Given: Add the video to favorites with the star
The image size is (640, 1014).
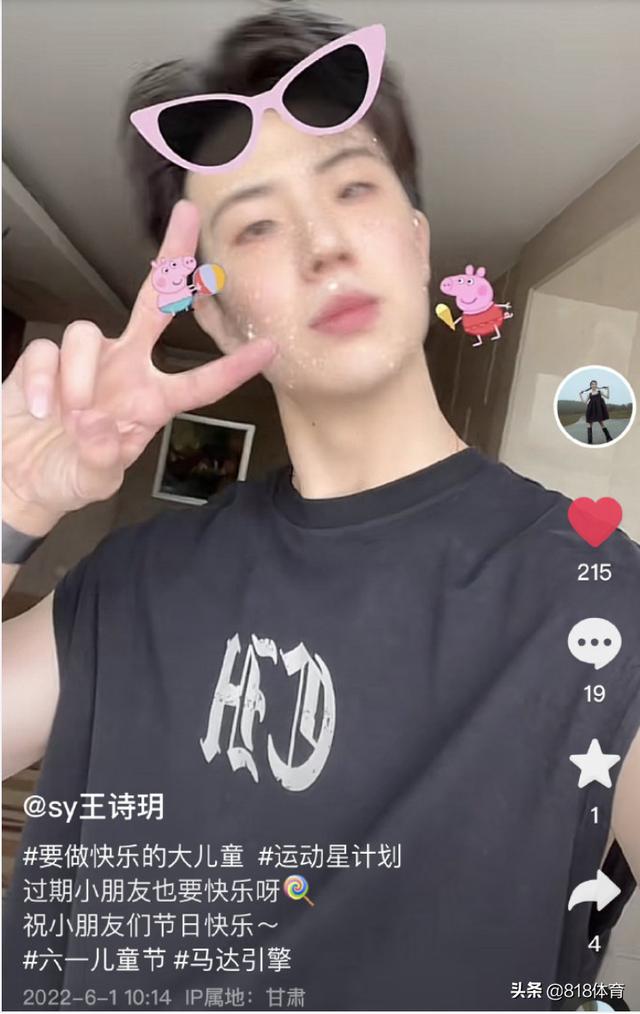Looking at the screenshot, I should coord(594,765).
